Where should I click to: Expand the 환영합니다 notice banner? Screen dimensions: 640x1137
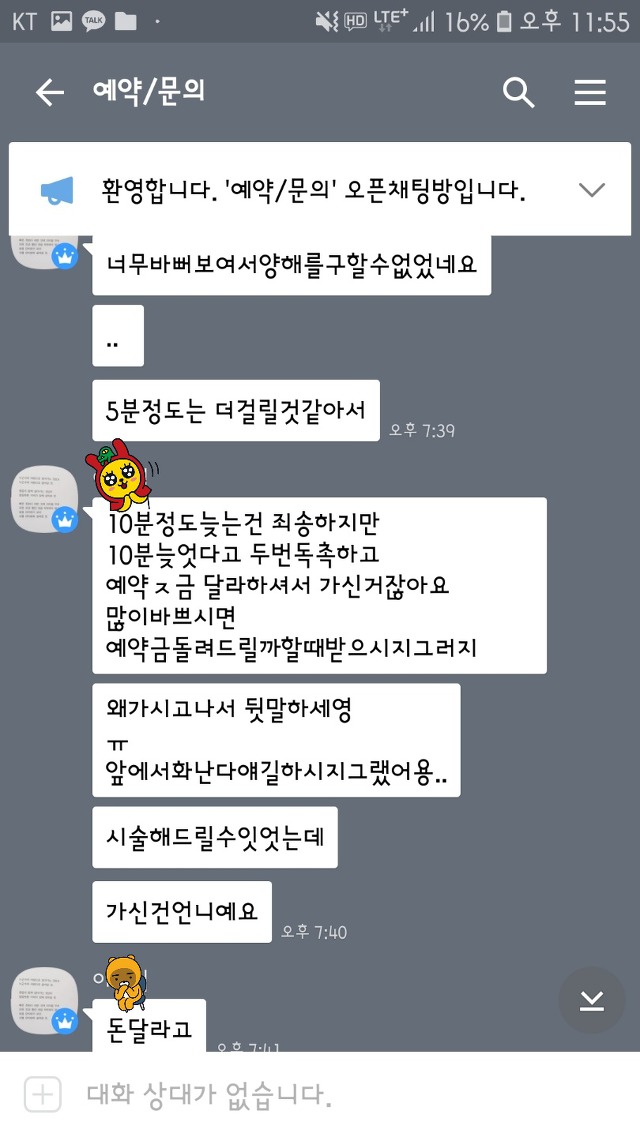point(591,190)
